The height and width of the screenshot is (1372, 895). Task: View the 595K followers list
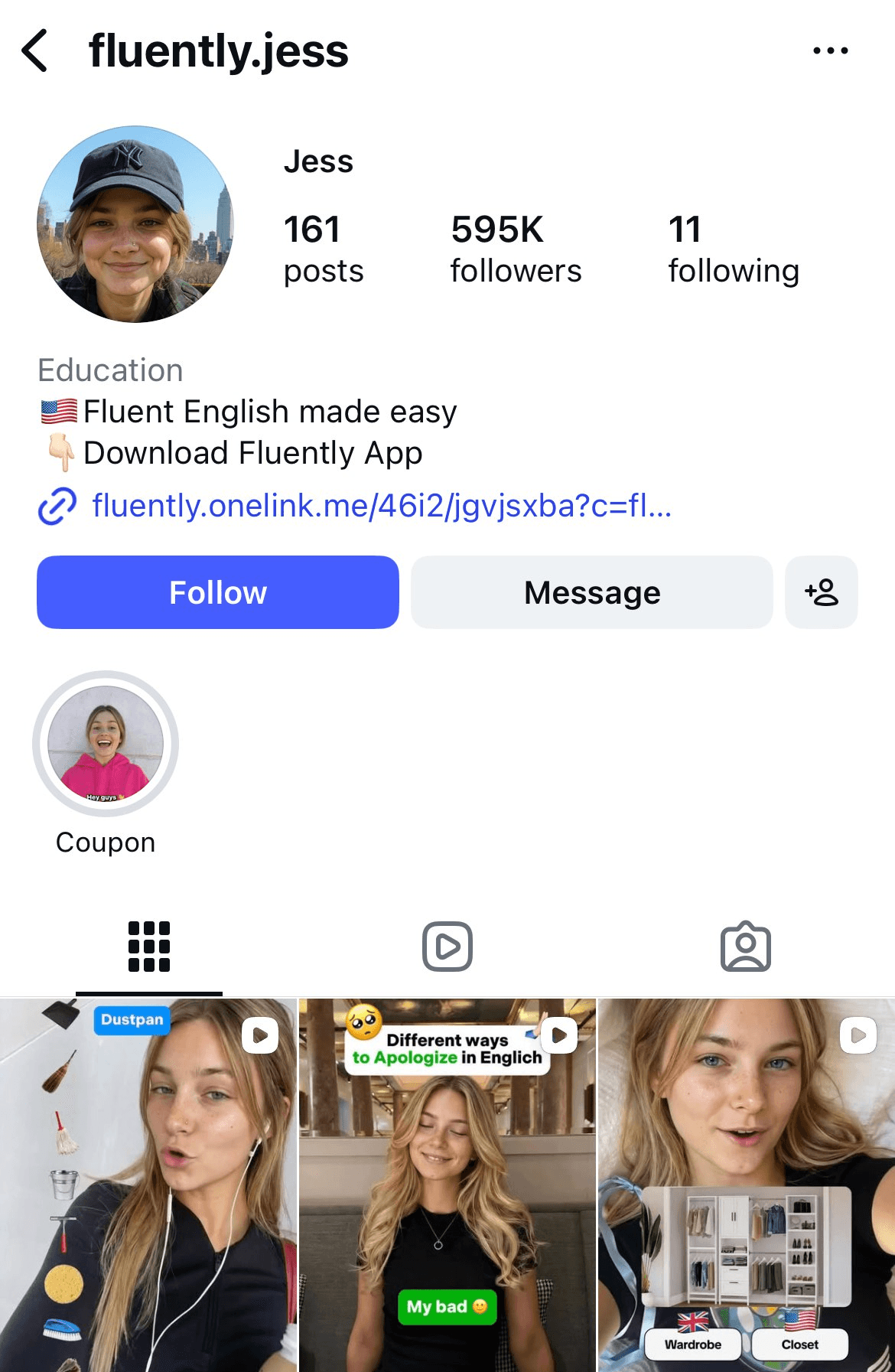coord(516,249)
